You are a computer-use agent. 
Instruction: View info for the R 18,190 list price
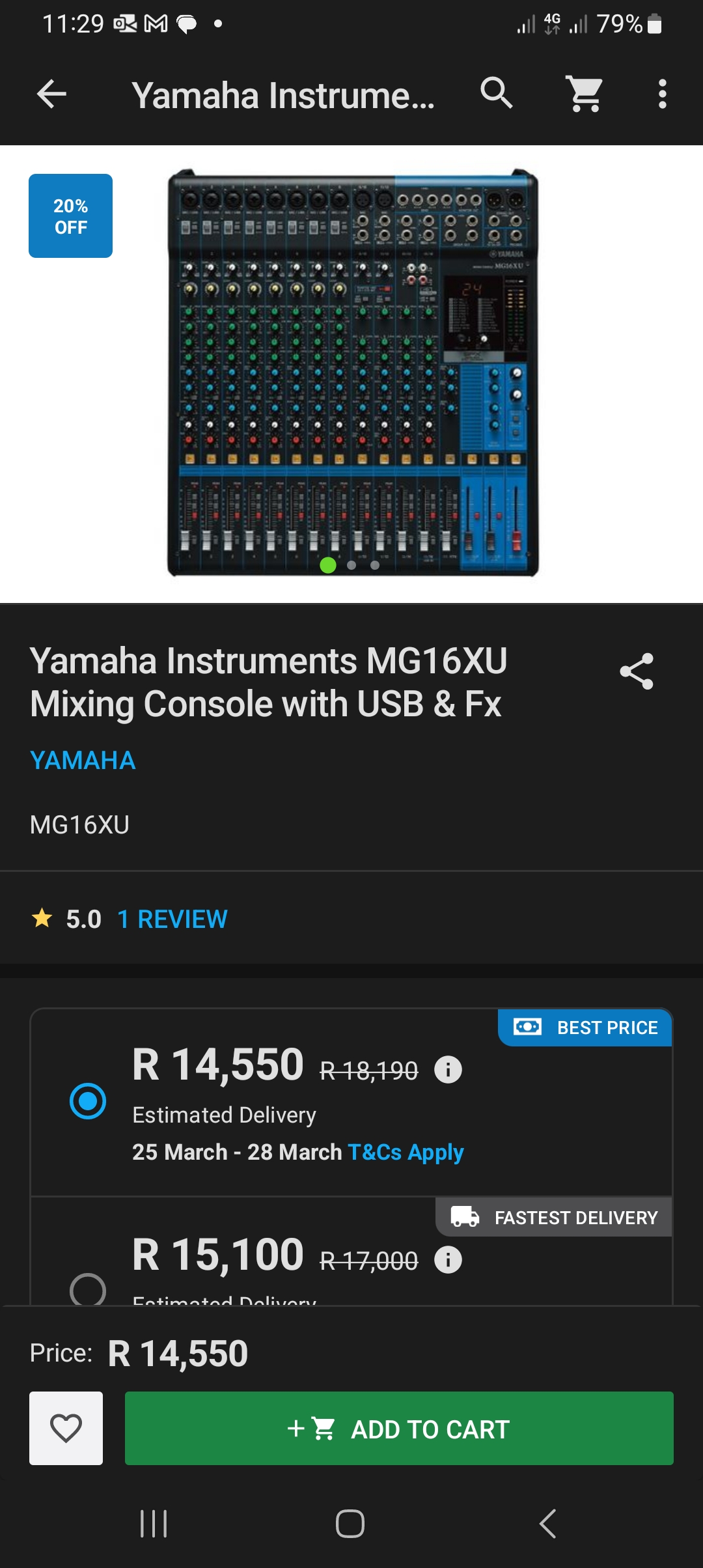(x=448, y=1070)
